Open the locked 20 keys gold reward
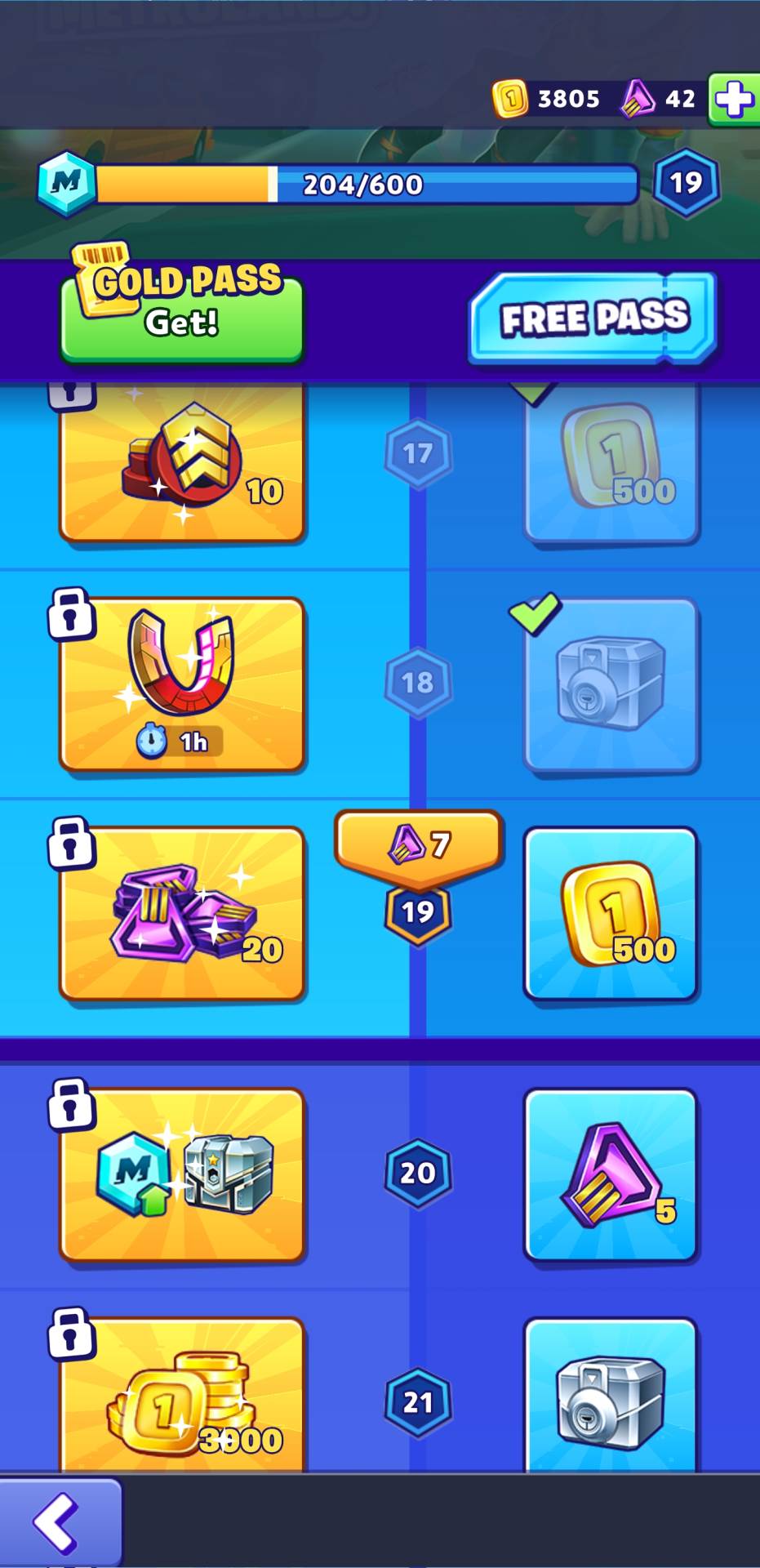This screenshot has height=1568, width=760. coord(182,913)
